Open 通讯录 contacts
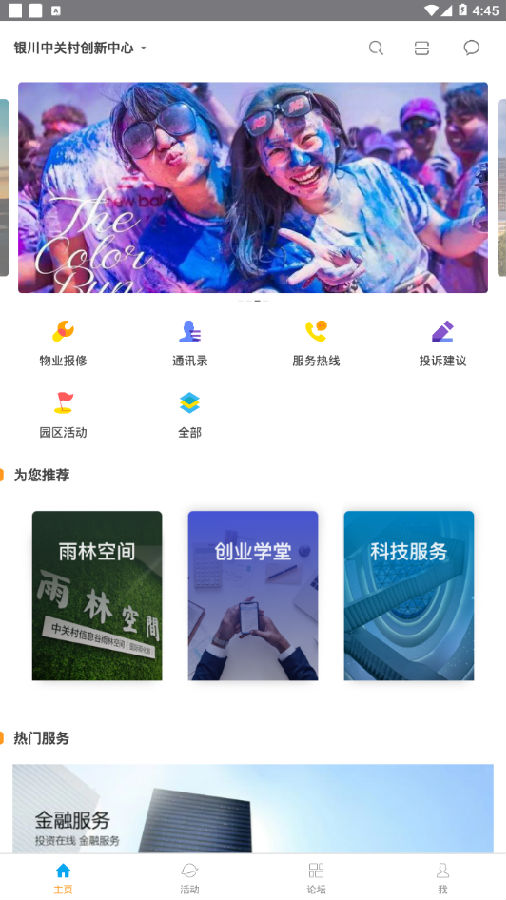 (190, 344)
